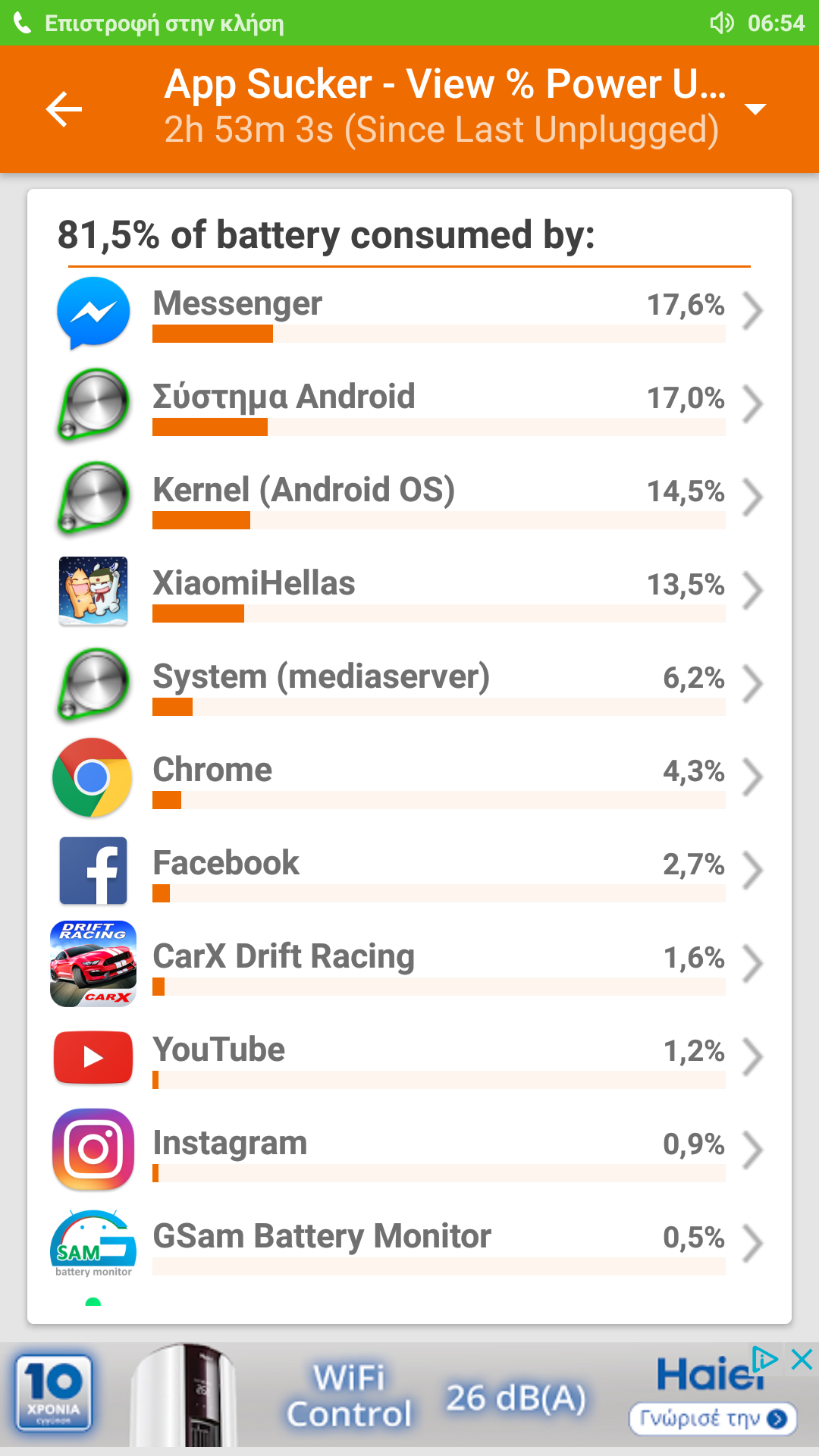Select the XiaomiHellas row
The height and width of the screenshot is (1456, 819).
pyautogui.click(x=409, y=591)
